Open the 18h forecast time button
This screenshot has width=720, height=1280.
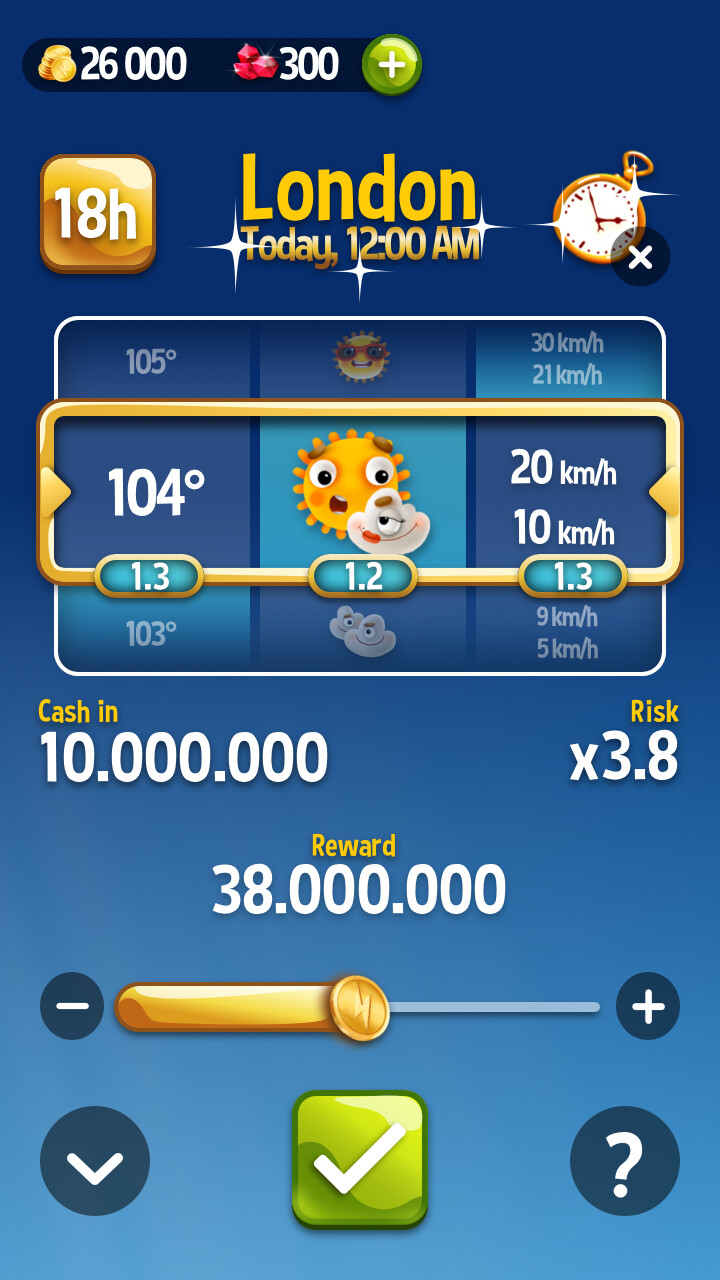(x=97, y=213)
